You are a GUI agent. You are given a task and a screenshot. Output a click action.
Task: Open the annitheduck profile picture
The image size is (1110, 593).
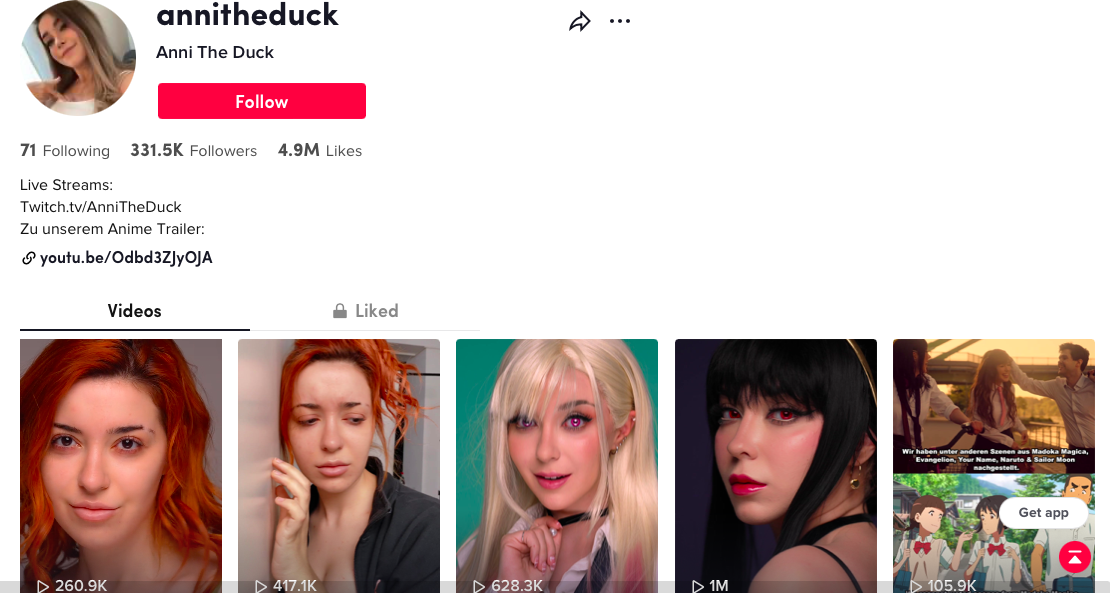[78, 57]
